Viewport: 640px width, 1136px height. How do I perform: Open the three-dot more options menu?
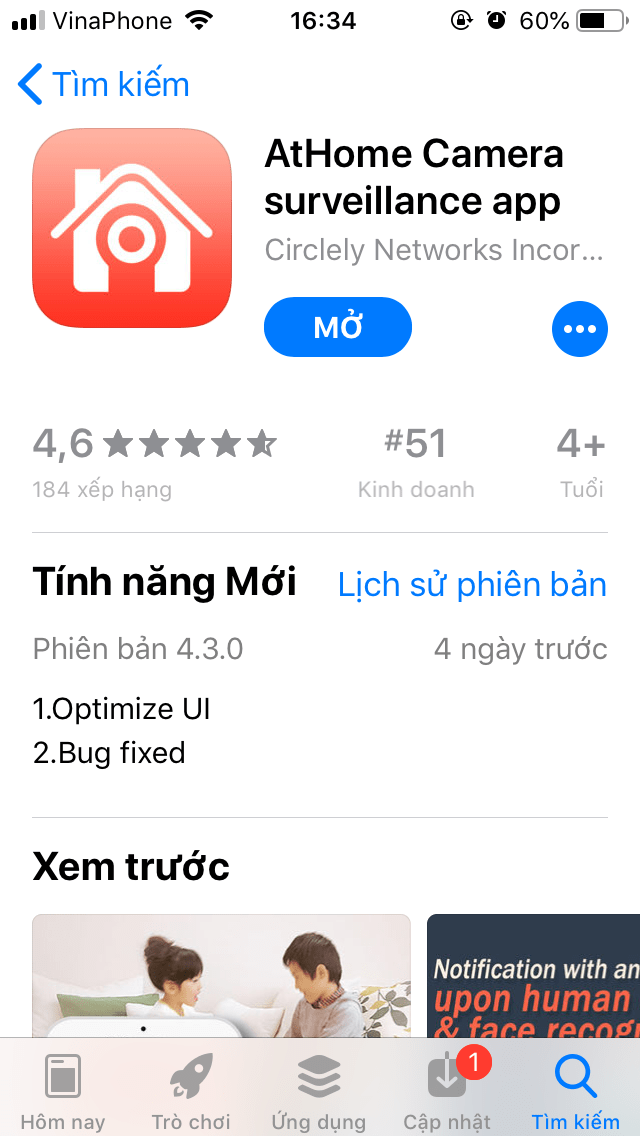click(580, 328)
